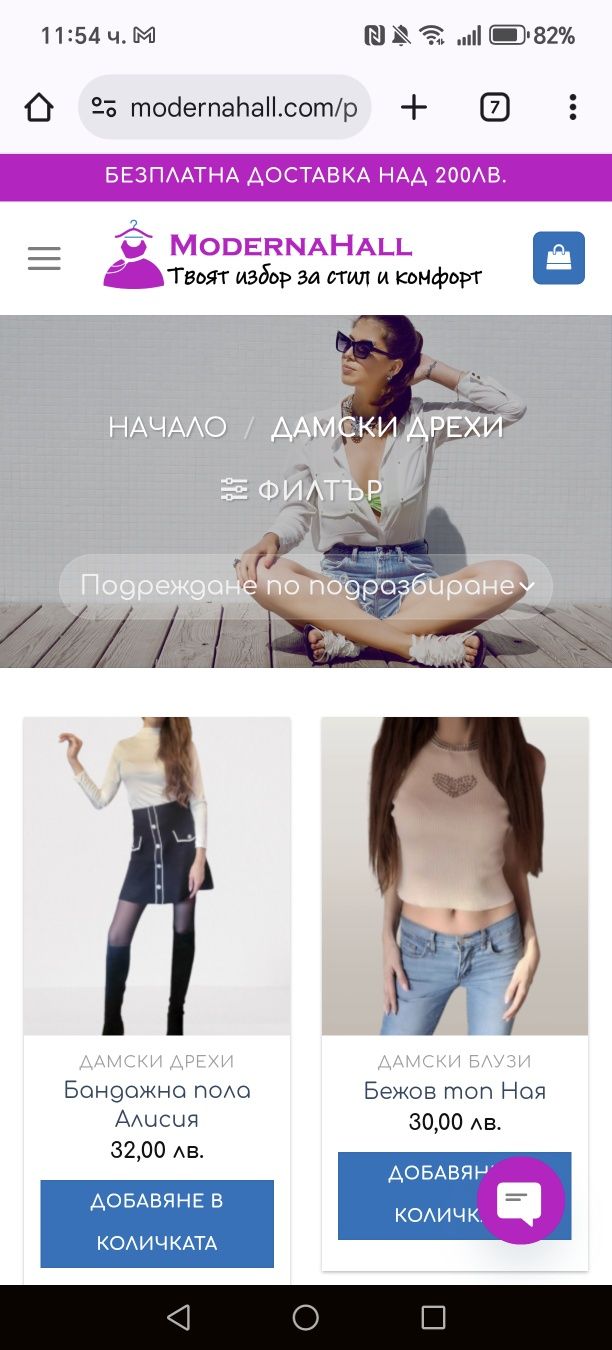Viewport: 612px width, 1350px height.
Task: Tap the system back button
Action: click(179, 1317)
